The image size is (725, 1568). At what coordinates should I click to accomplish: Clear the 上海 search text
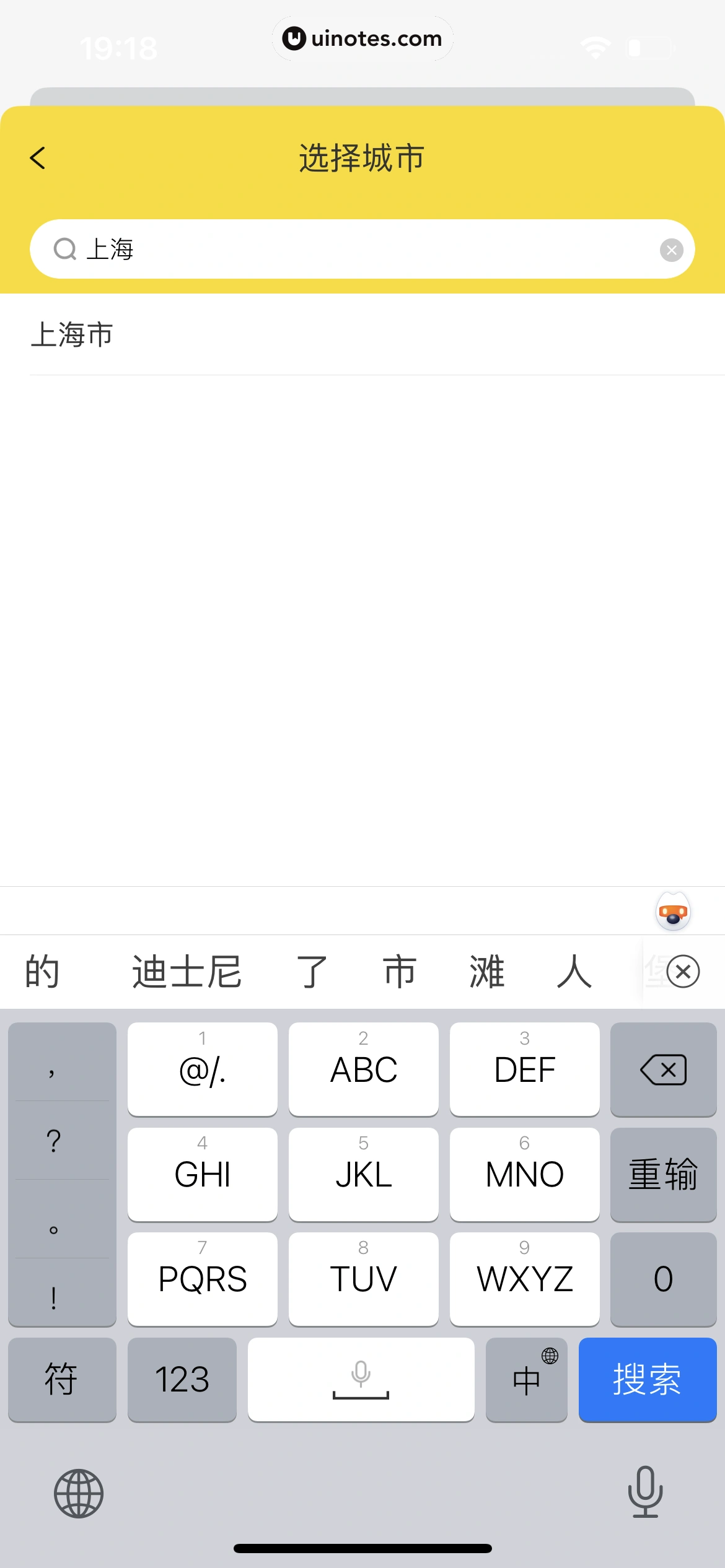pyautogui.click(x=671, y=250)
